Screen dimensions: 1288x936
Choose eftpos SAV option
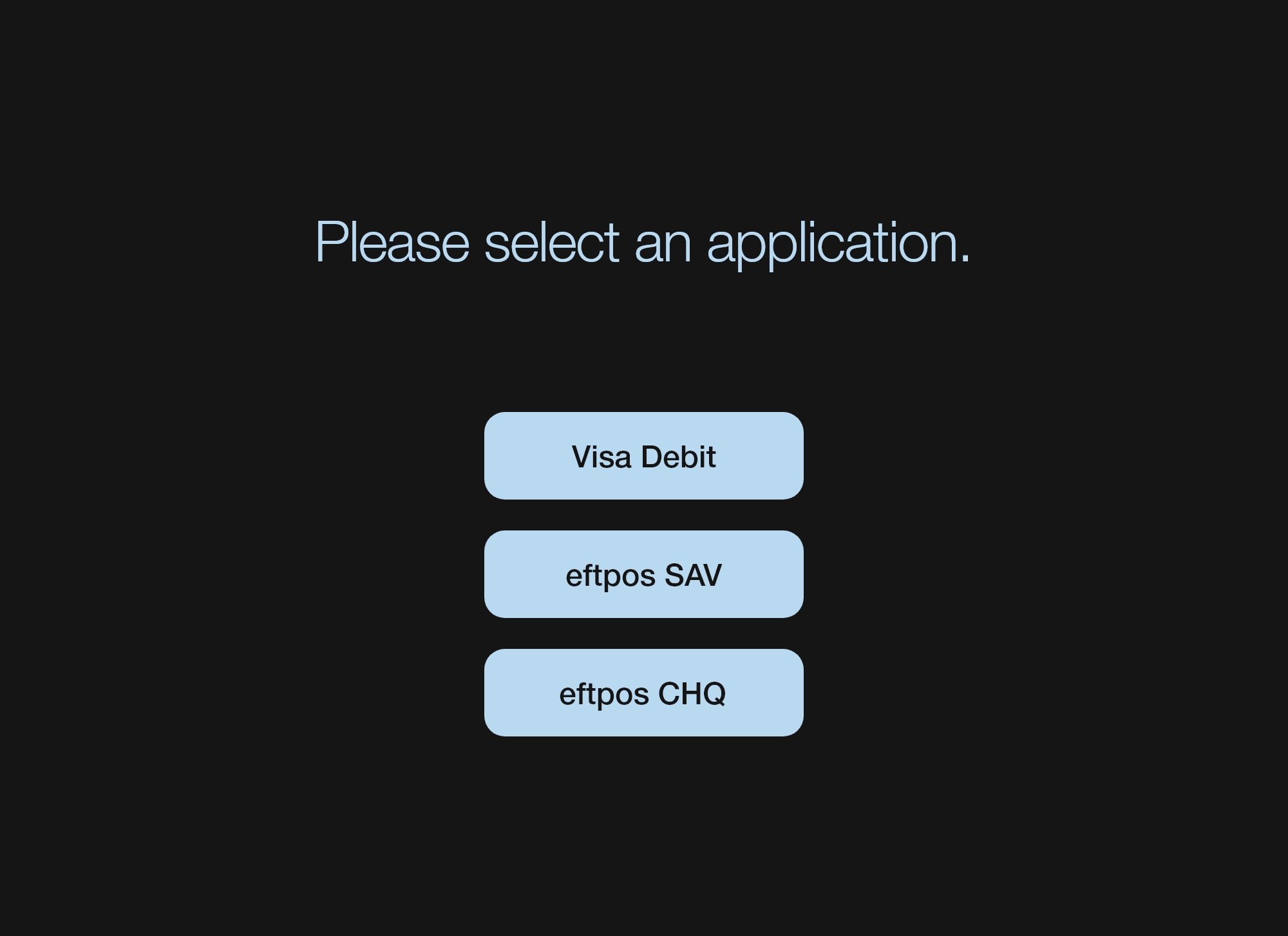click(643, 574)
